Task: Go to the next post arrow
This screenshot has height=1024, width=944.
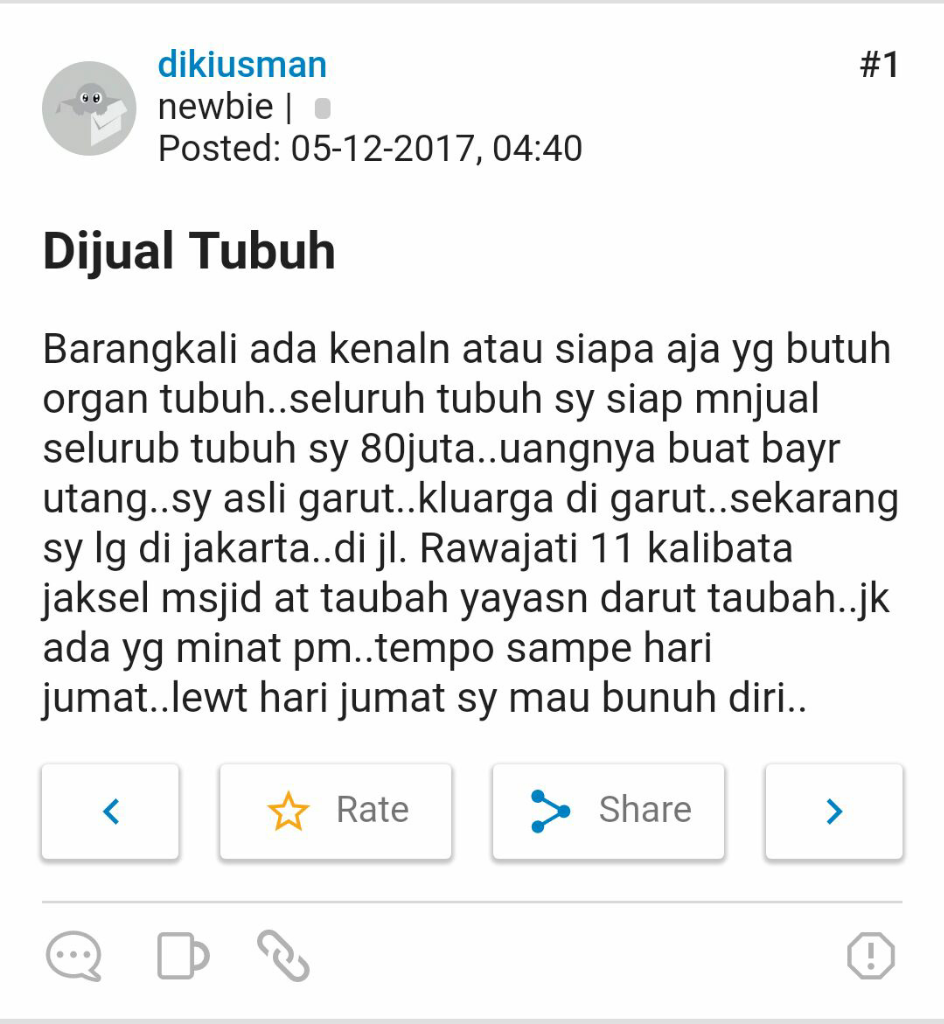Action: [x=834, y=811]
